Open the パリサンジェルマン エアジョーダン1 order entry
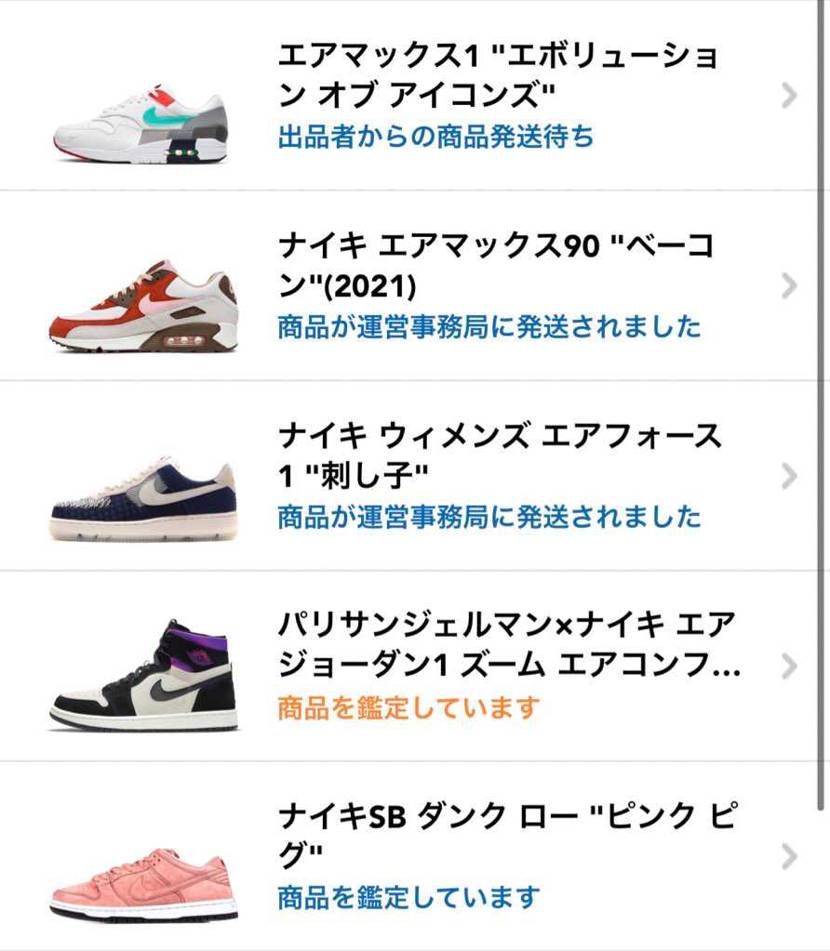 tap(500, 643)
